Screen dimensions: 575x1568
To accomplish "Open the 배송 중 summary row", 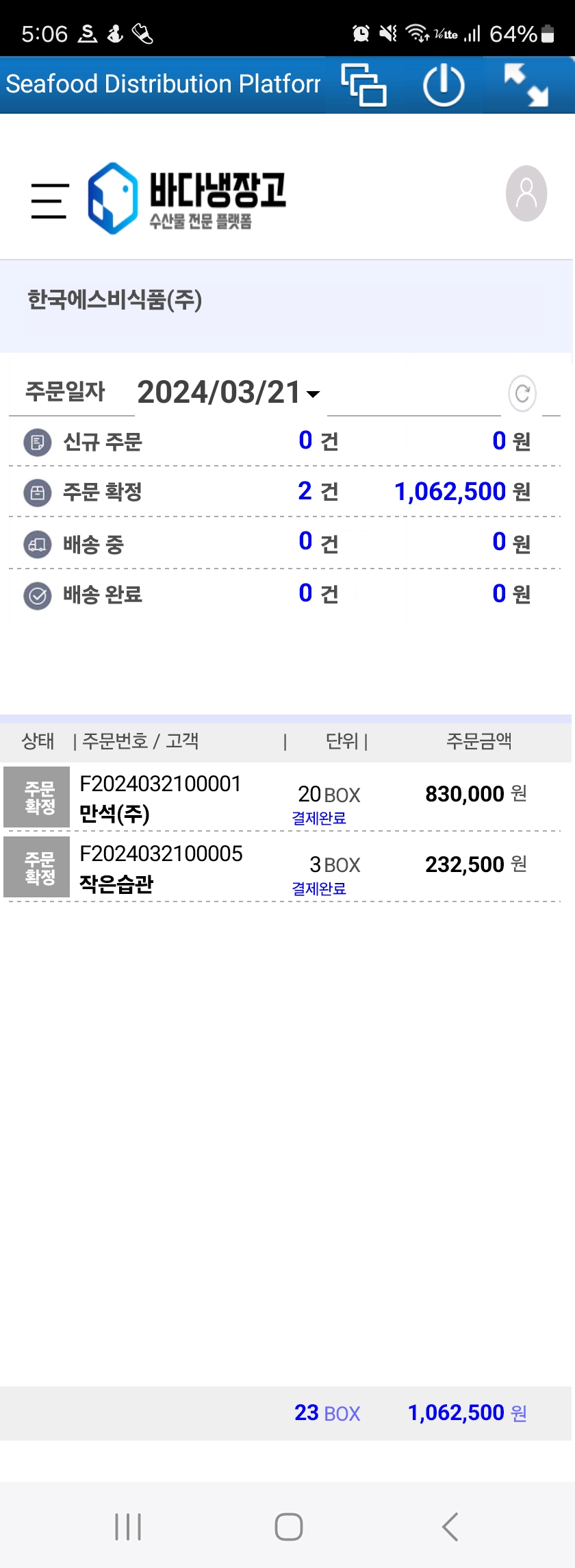I will point(284,543).
